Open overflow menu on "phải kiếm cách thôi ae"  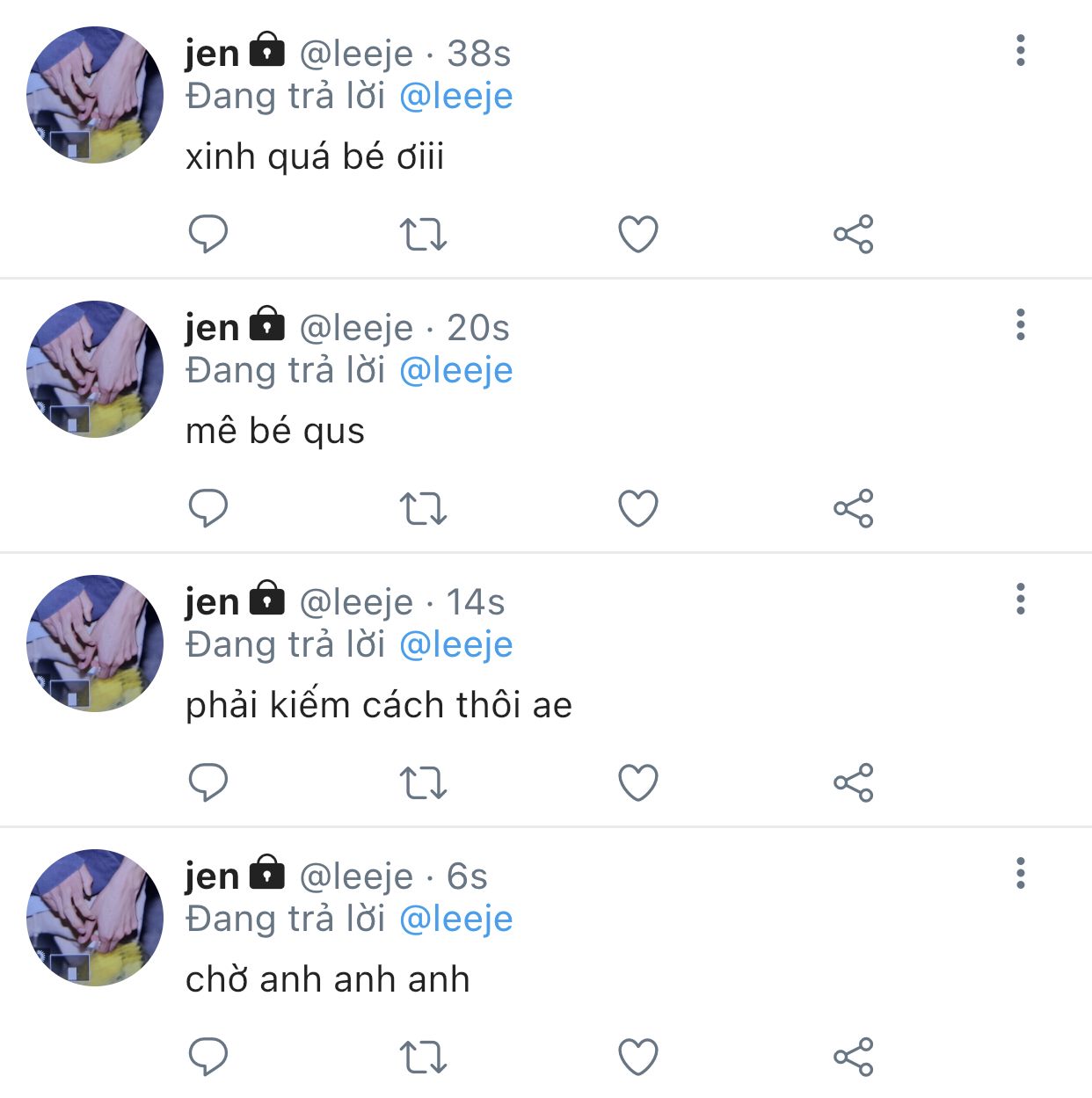(x=1020, y=600)
